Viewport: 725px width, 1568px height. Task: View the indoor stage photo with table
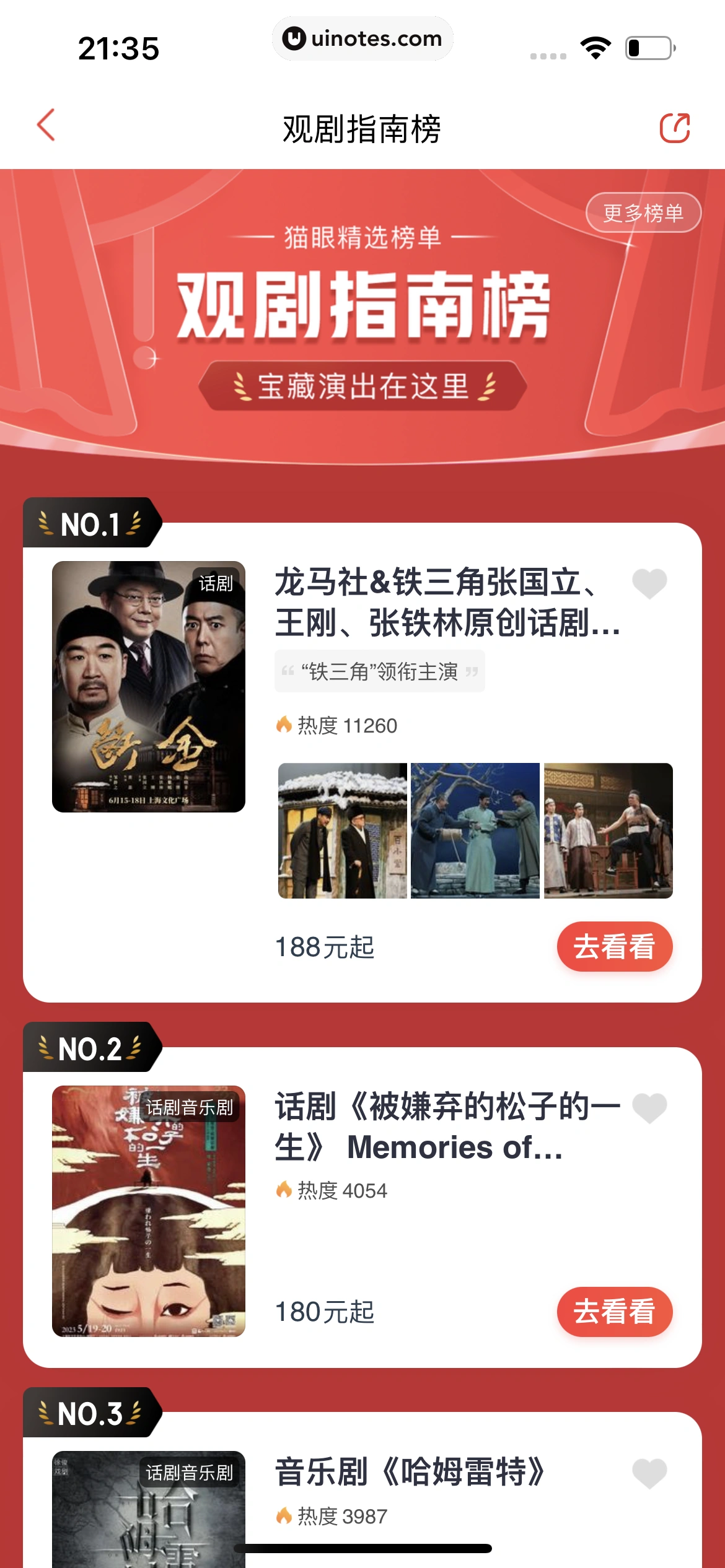[608, 830]
